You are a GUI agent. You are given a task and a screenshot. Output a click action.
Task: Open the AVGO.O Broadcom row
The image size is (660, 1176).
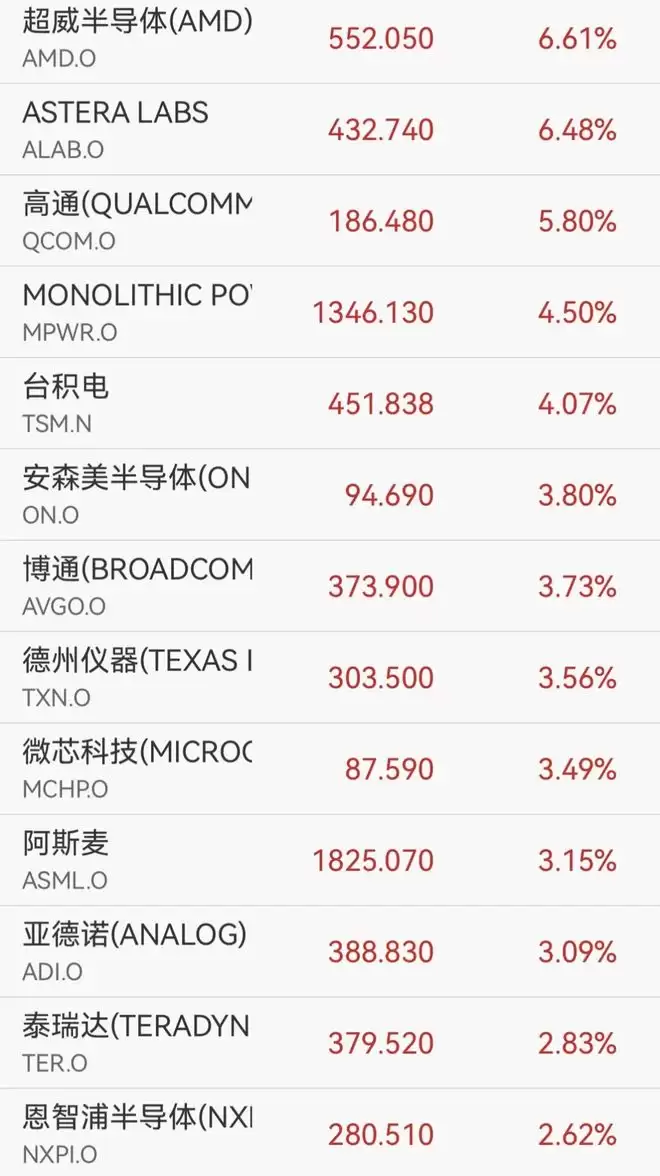tap(330, 586)
